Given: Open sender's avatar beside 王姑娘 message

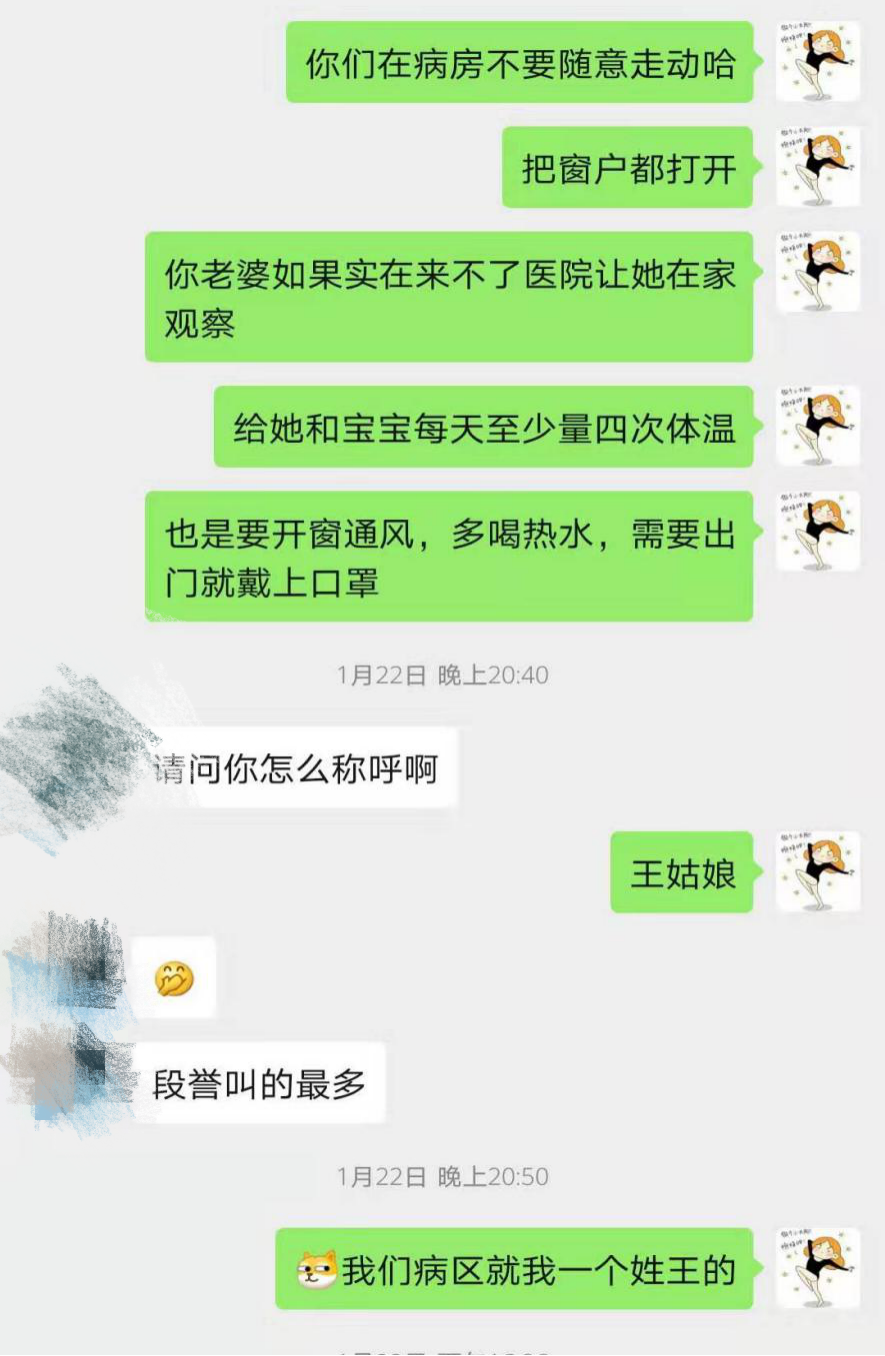Looking at the screenshot, I should click(818, 872).
